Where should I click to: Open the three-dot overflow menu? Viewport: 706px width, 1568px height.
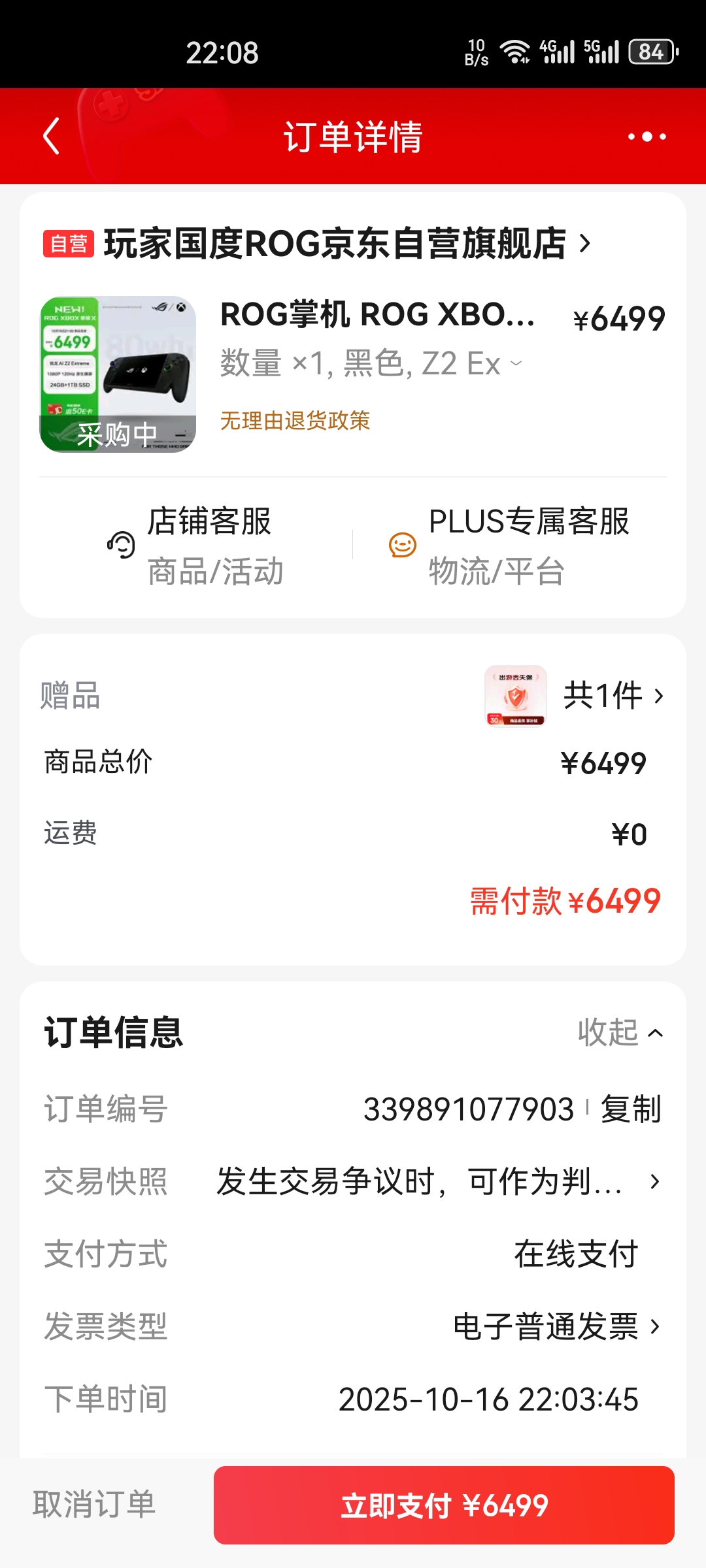click(x=647, y=137)
